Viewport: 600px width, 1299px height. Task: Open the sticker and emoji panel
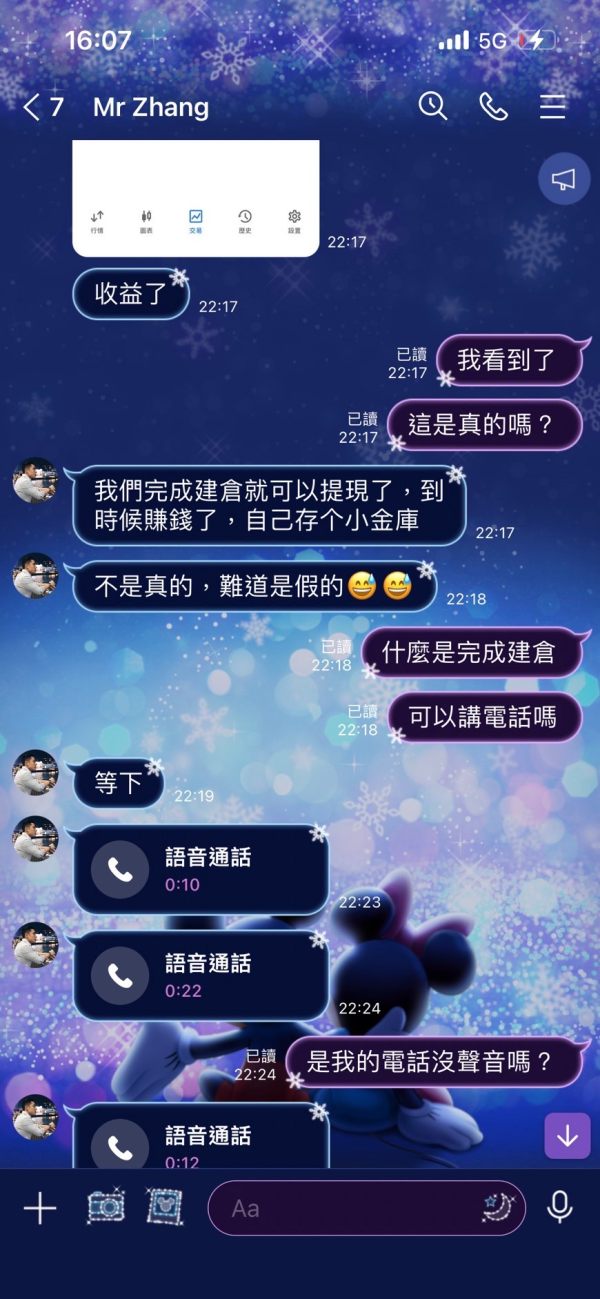coord(498,1208)
